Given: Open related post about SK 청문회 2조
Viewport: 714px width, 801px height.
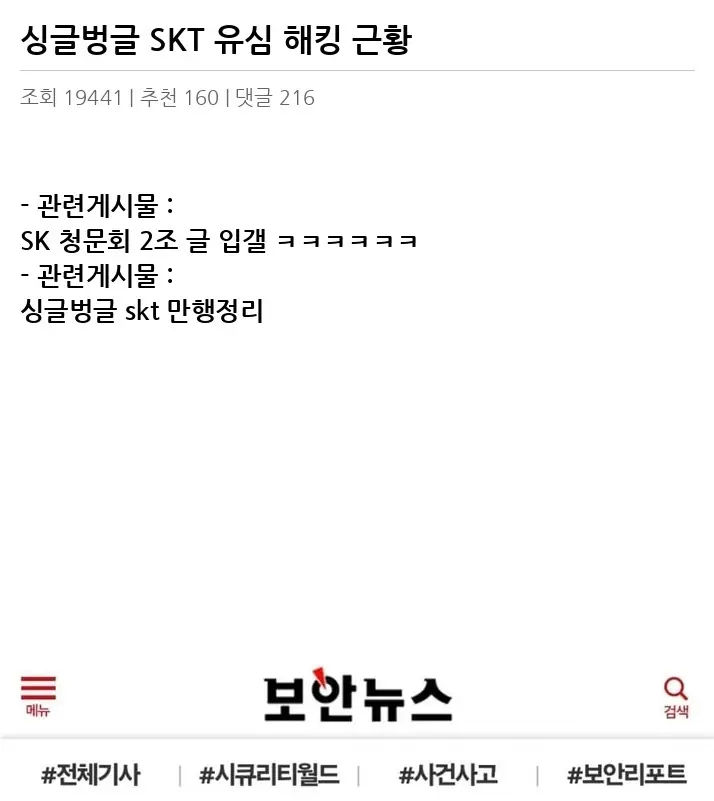Looking at the screenshot, I should point(218,241).
